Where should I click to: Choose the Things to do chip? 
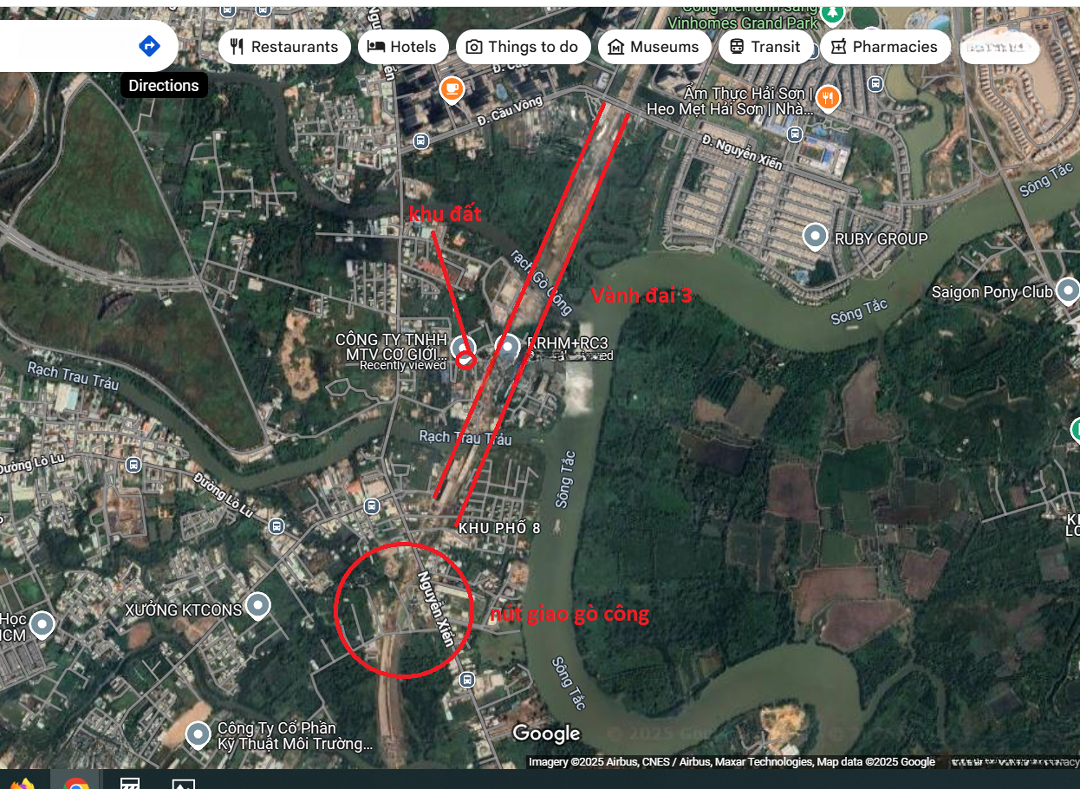pyautogui.click(x=523, y=47)
